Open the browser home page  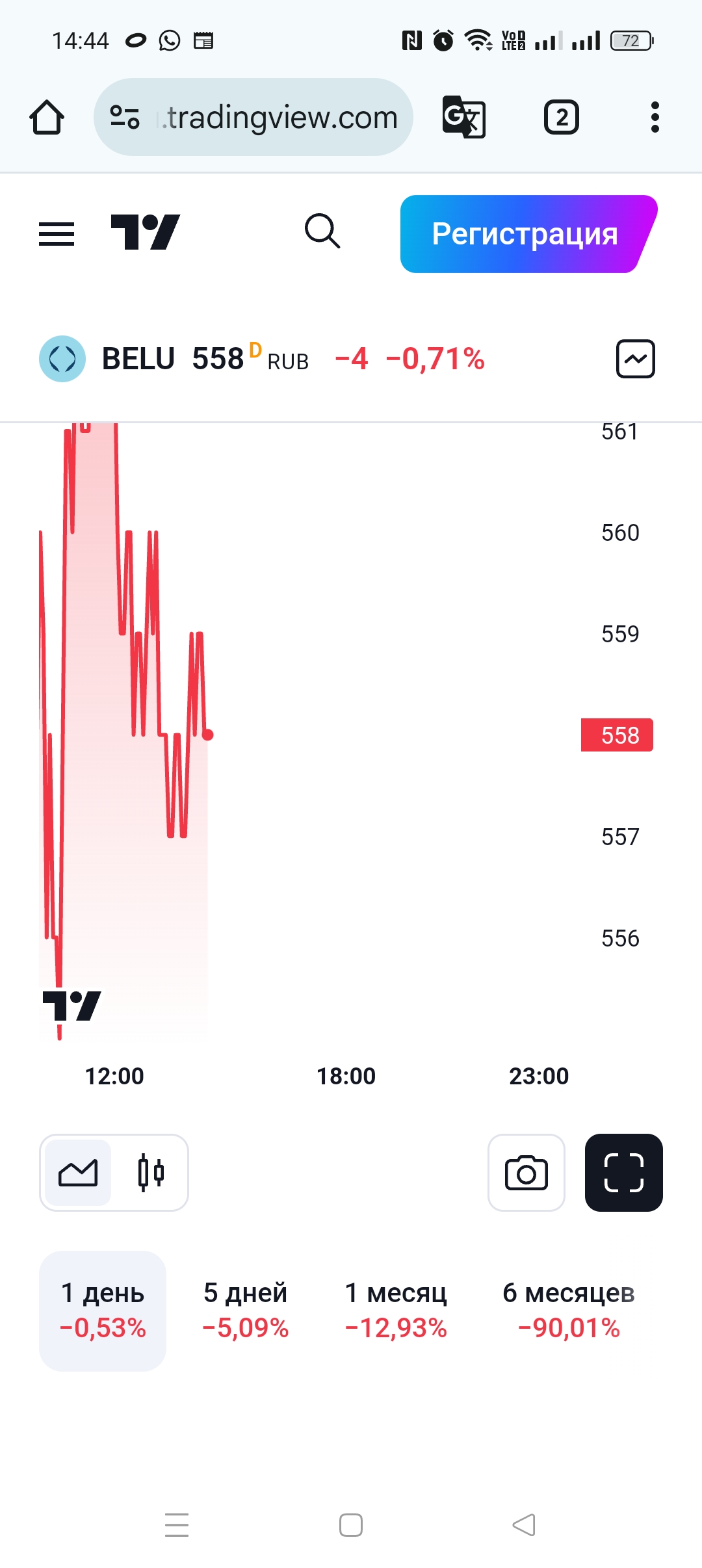coord(47,118)
